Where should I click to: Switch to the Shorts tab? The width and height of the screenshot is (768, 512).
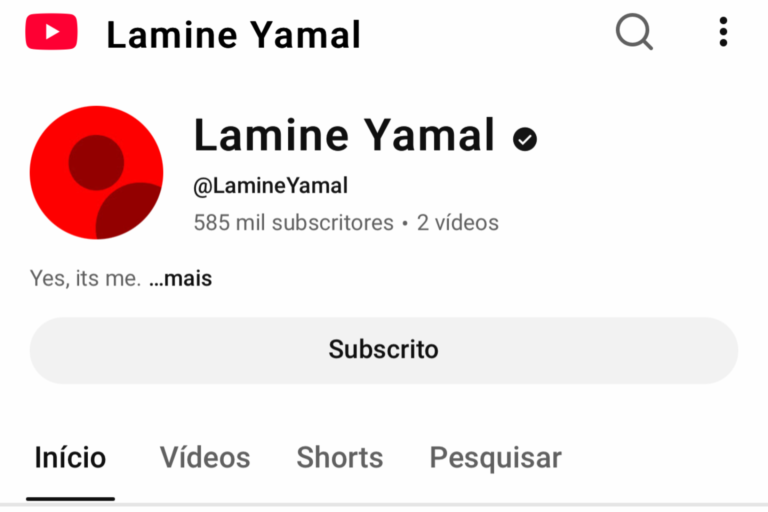[340, 458]
